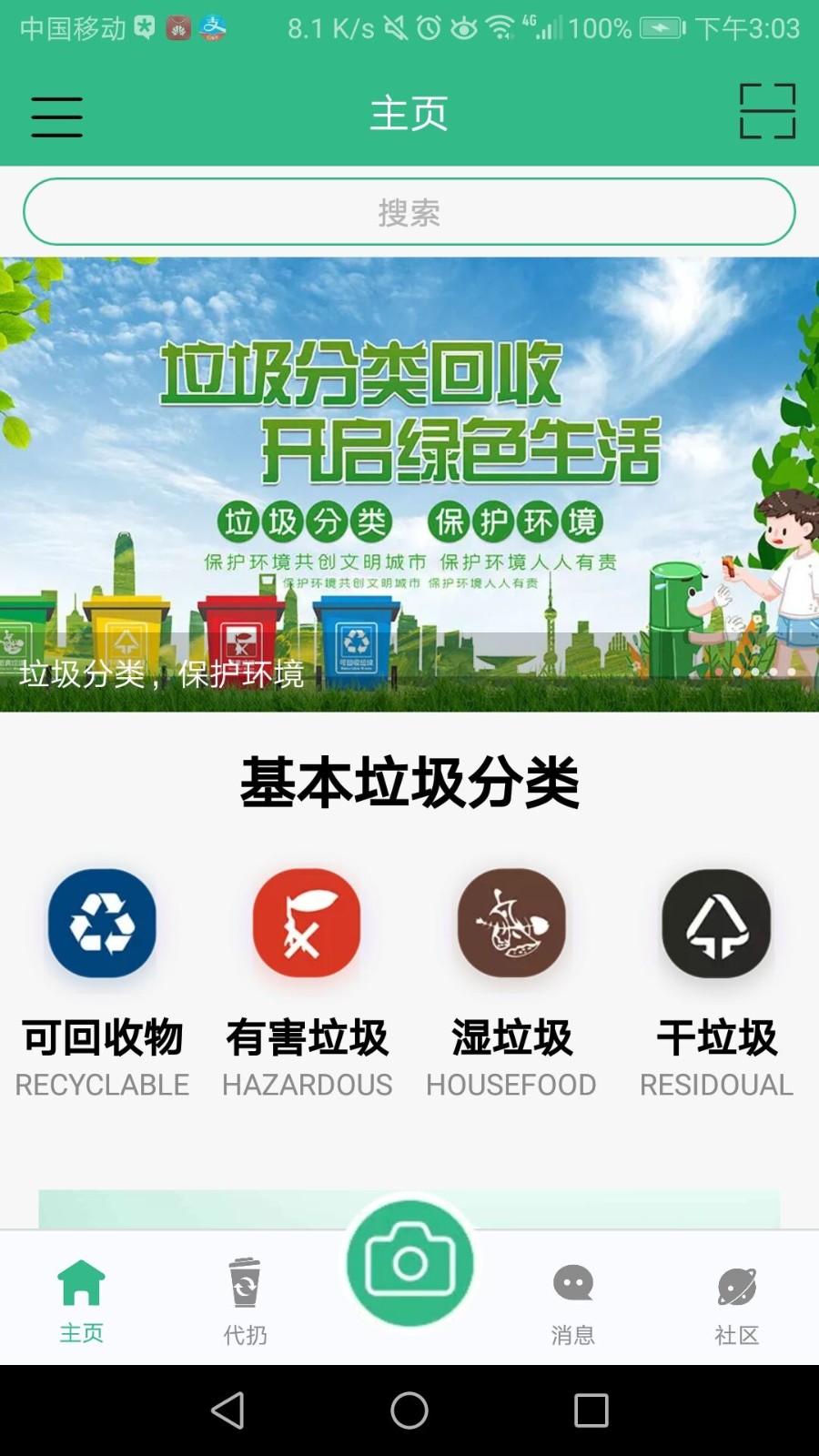Select the 湿垃圾 Housefood category

(x=511, y=981)
